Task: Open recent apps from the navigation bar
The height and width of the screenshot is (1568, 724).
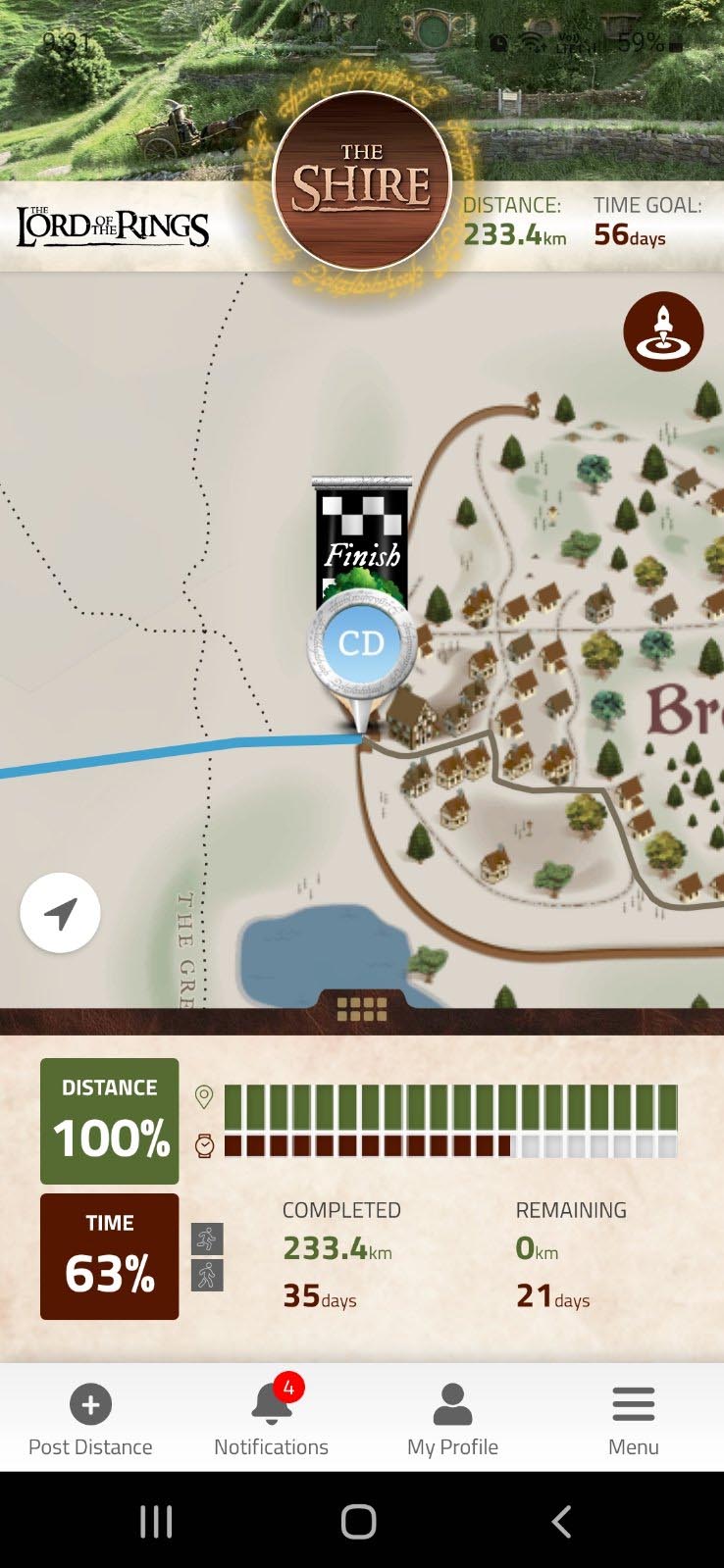Action: (x=156, y=1522)
